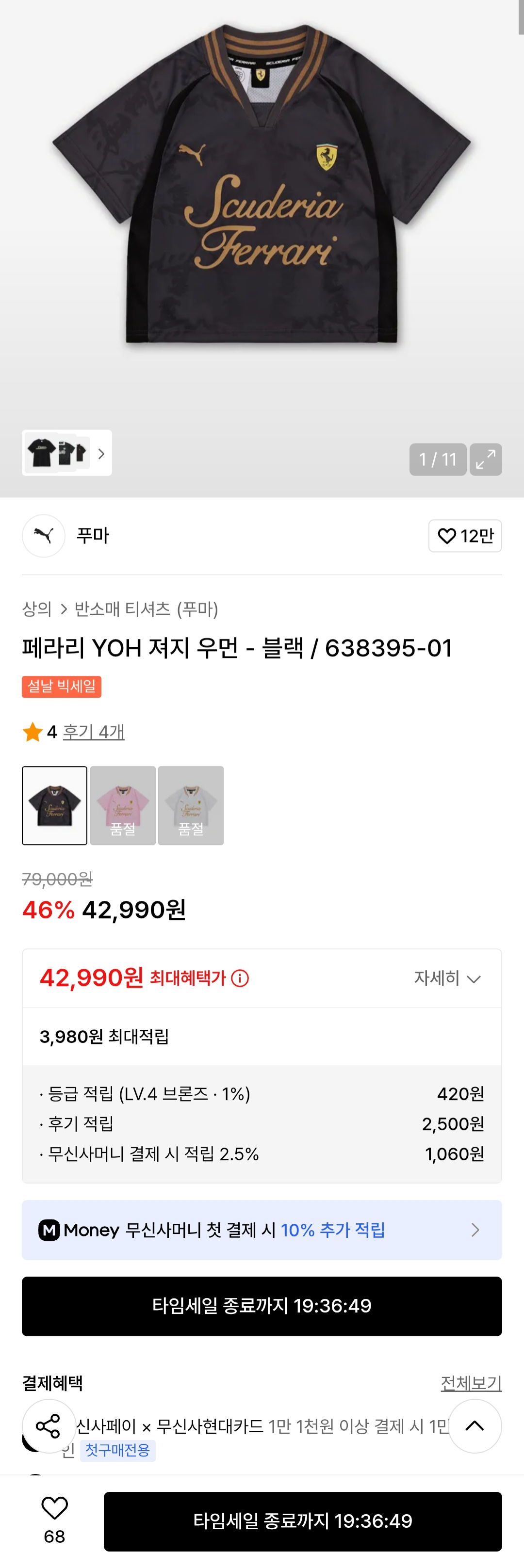This screenshot has width=524, height=1568.
Task: Open the 무신사머니 10% 추가 적립 banner
Action: point(262,1230)
